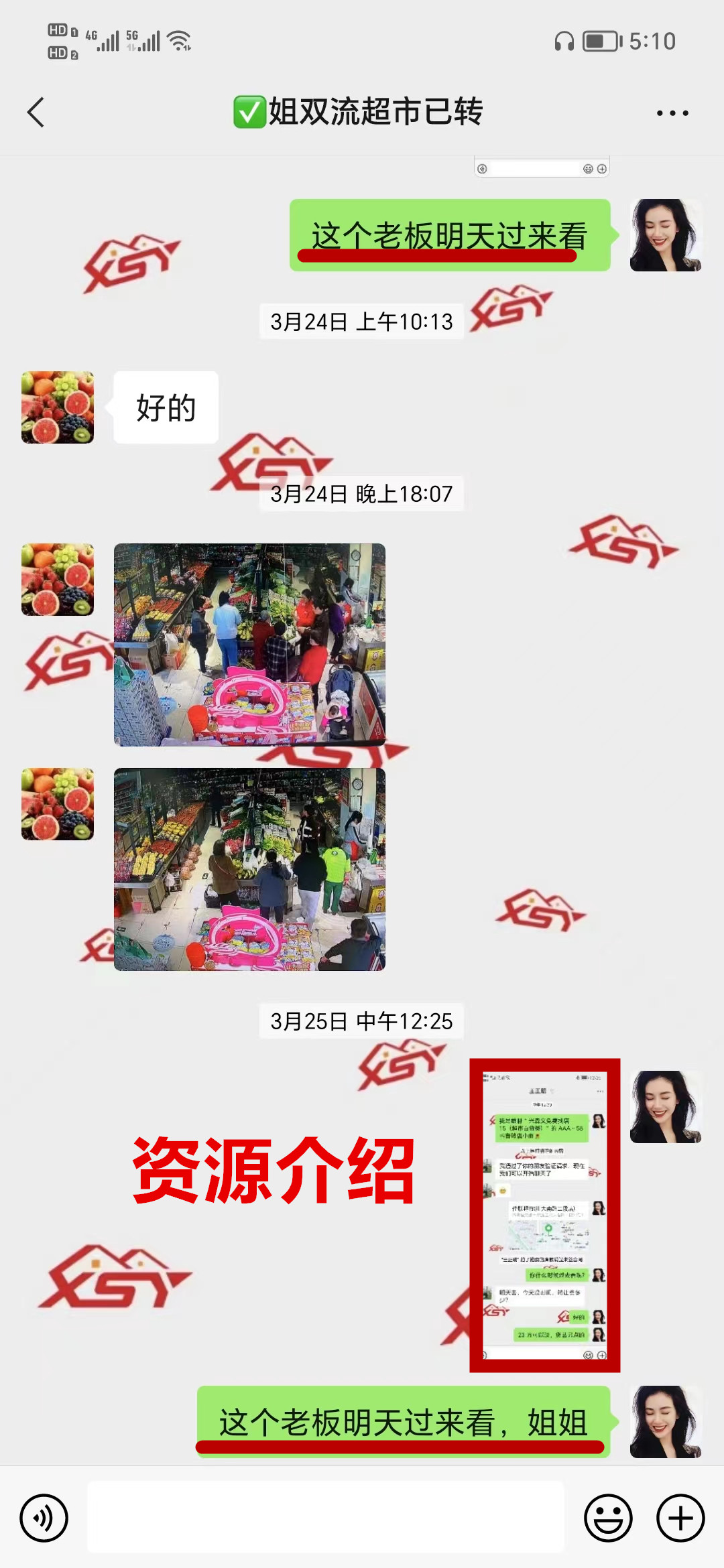The width and height of the screenshot is (724, 1568).
Task: Open the fruit avatar beside 好的
Action: coord(58,407)
